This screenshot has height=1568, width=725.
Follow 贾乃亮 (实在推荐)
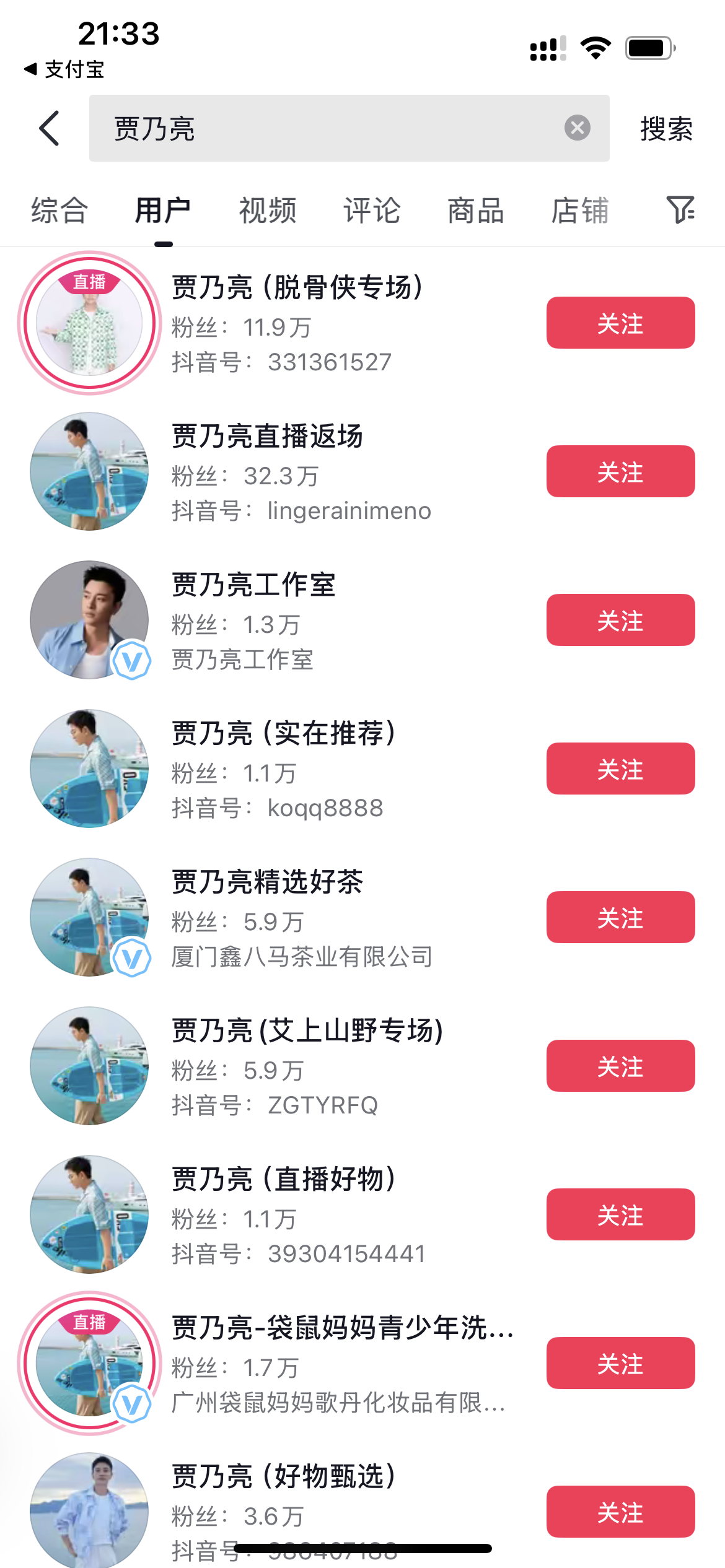[620, 769]
